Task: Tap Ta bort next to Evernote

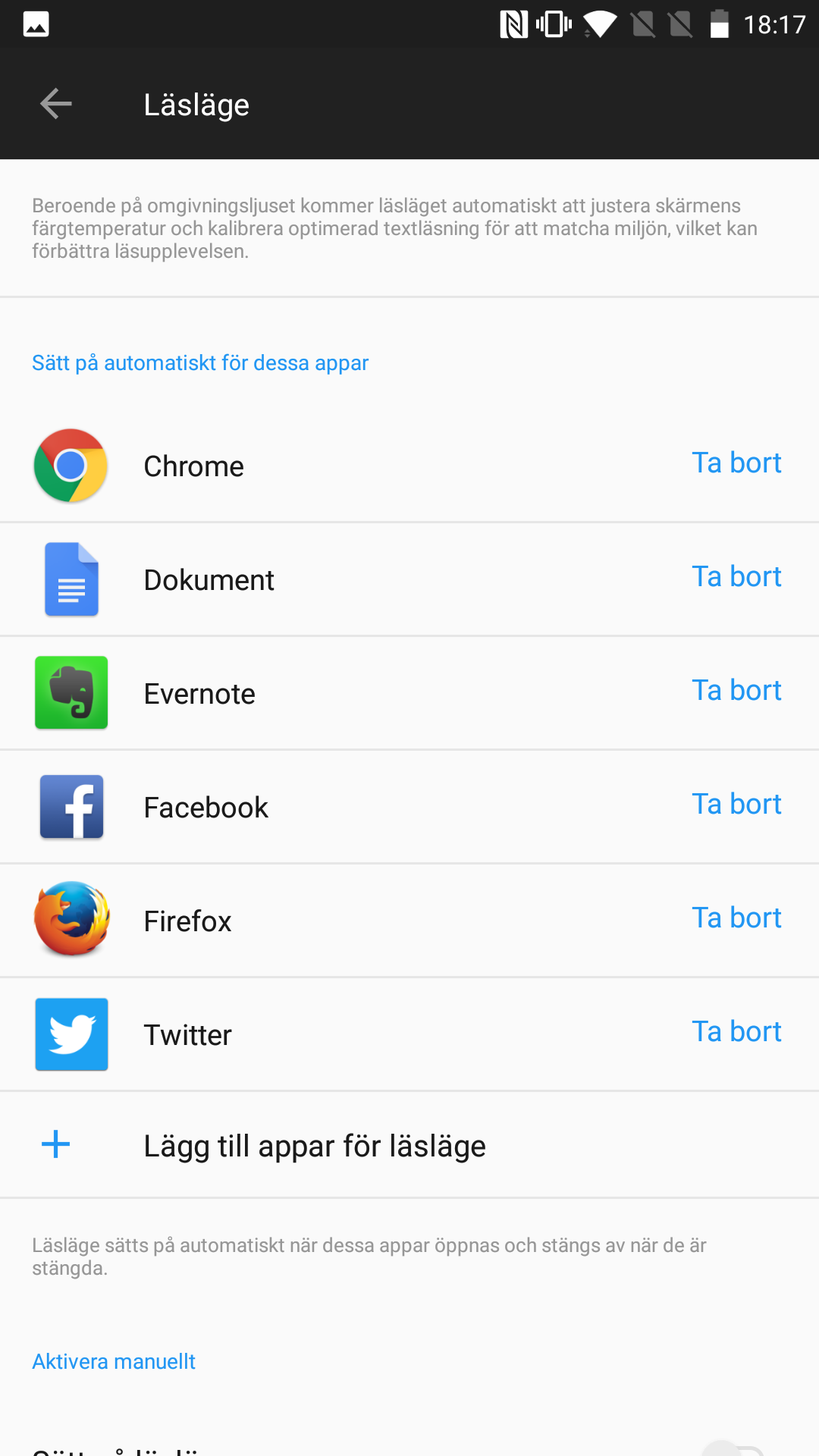Action: pos(736,691)
